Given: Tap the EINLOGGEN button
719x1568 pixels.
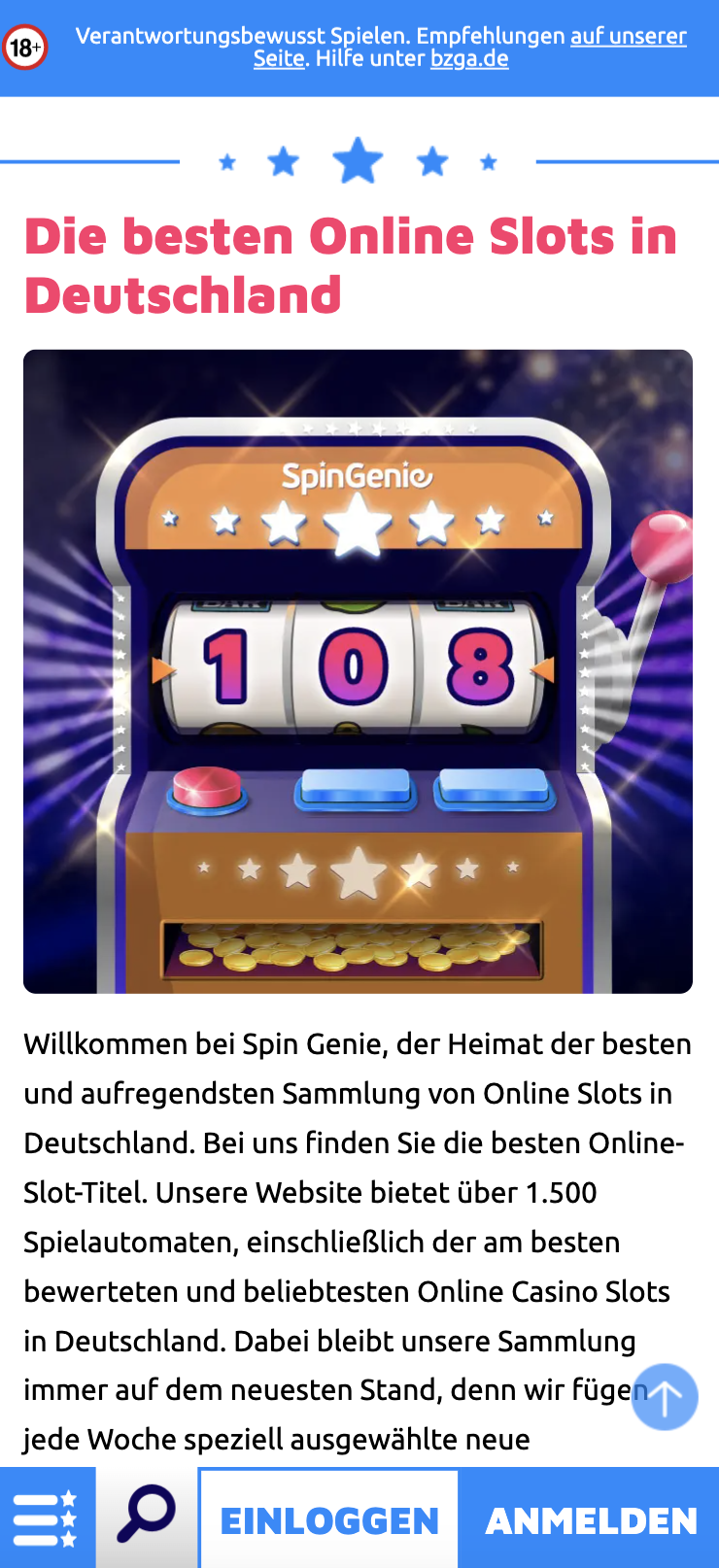Looking at the screenshot, I should tap(329, 1519).
